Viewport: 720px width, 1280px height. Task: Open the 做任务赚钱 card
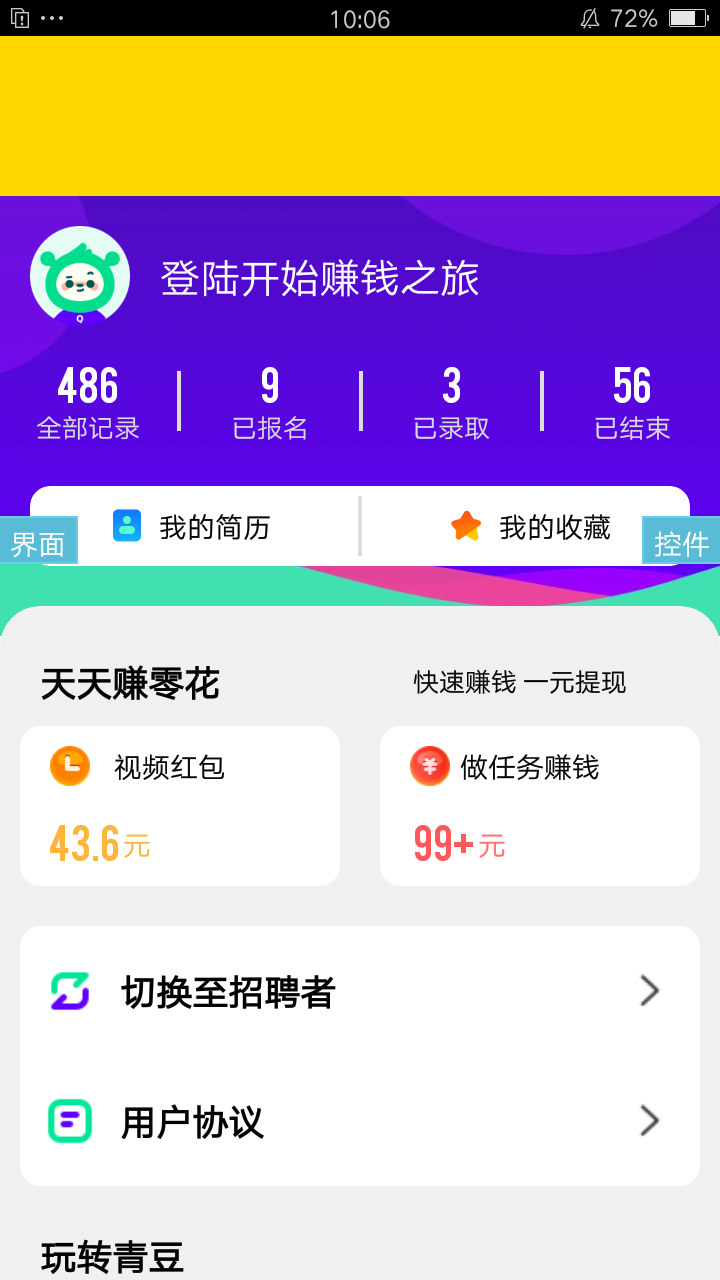point(540,806)
